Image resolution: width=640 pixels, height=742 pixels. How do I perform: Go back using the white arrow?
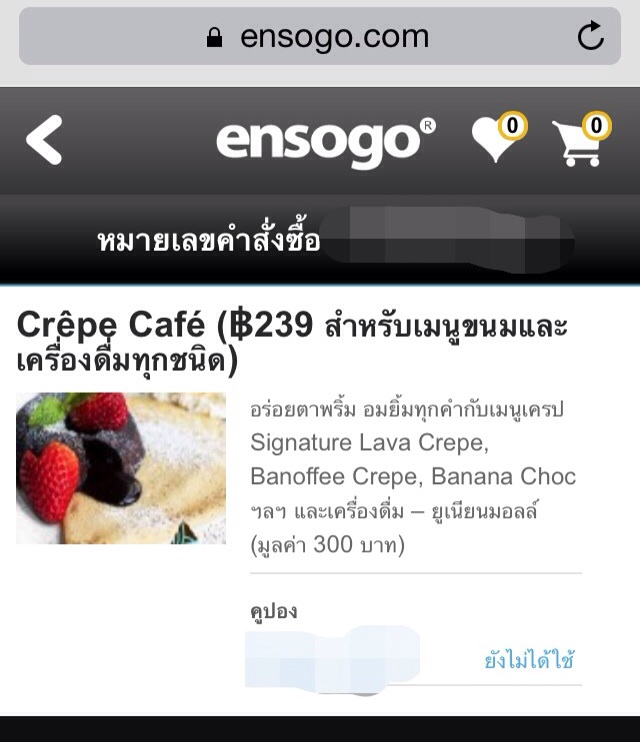pos(44,139)
